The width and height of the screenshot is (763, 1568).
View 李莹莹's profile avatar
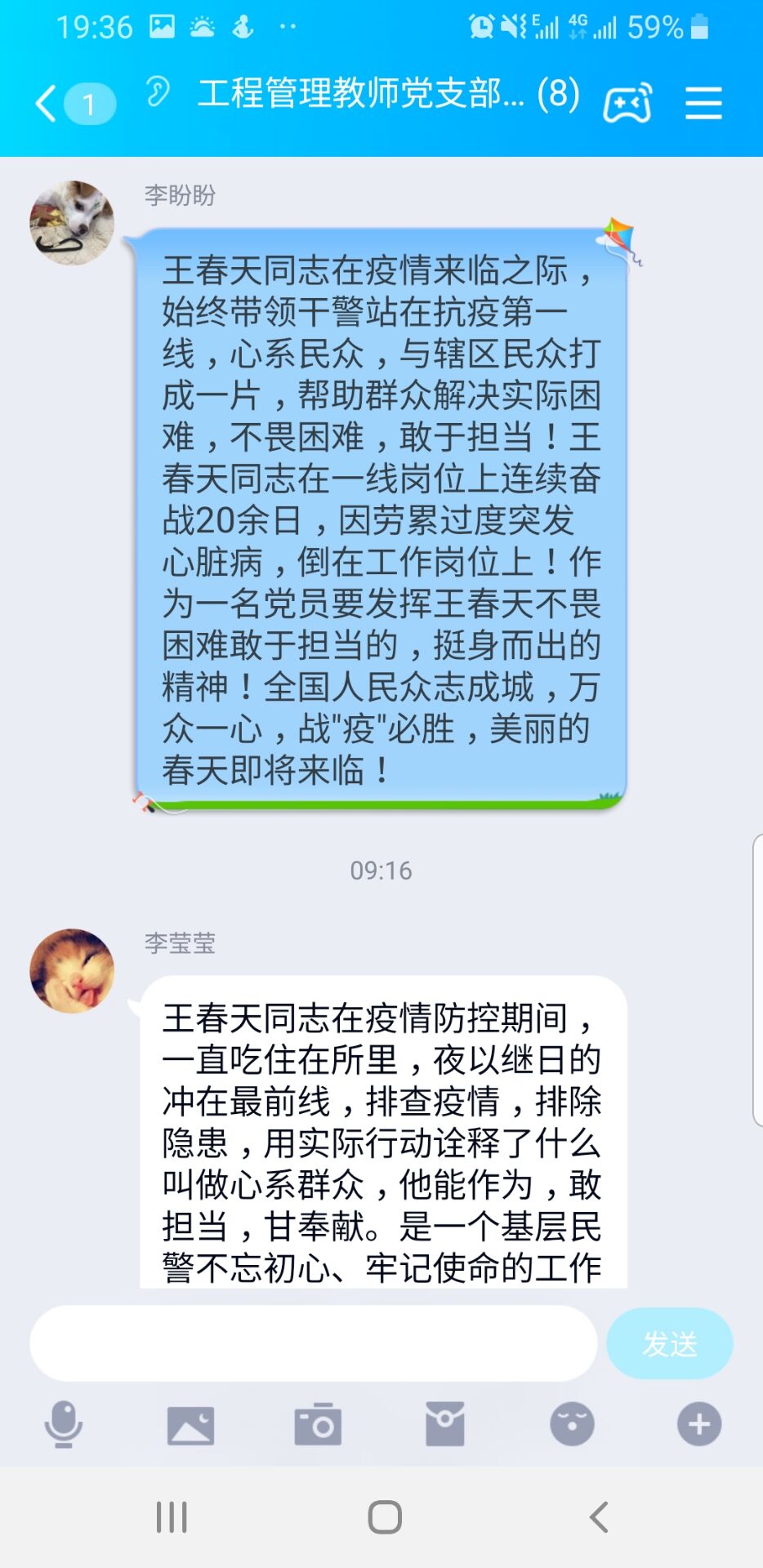72,970
